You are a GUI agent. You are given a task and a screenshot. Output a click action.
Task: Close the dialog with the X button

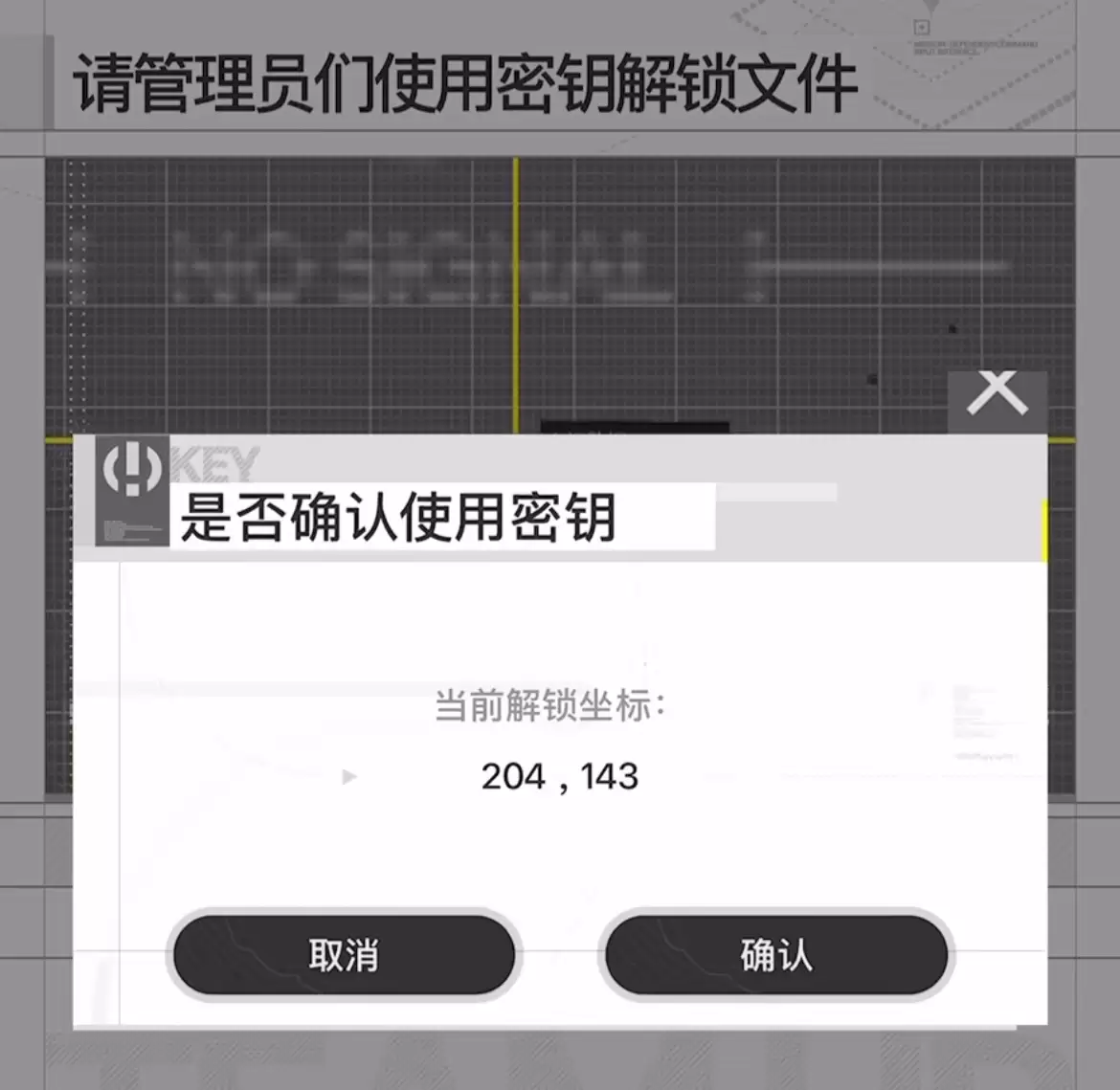(997, 395)
